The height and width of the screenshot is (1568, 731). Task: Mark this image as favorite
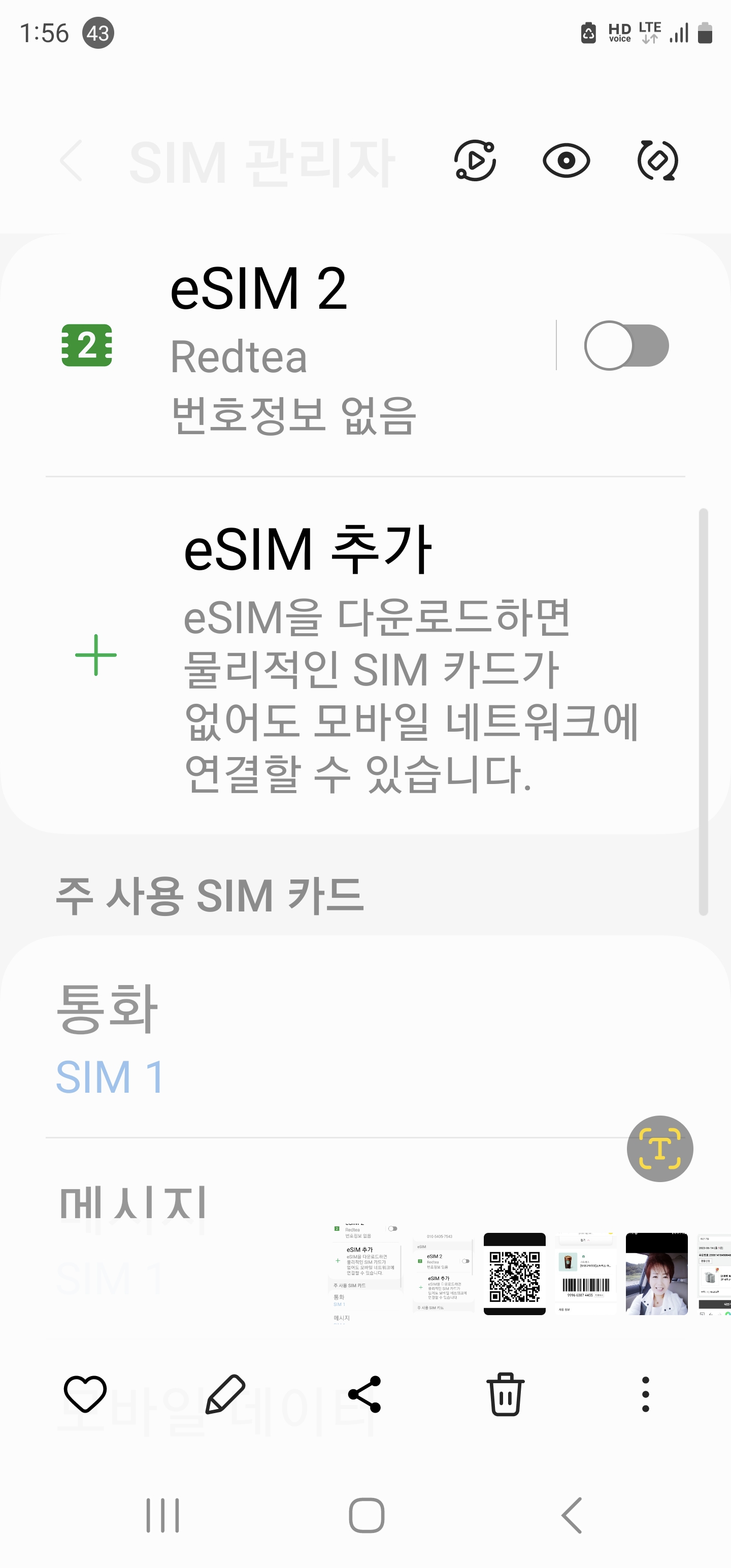pyautogui.click(x=85, y=1393)
